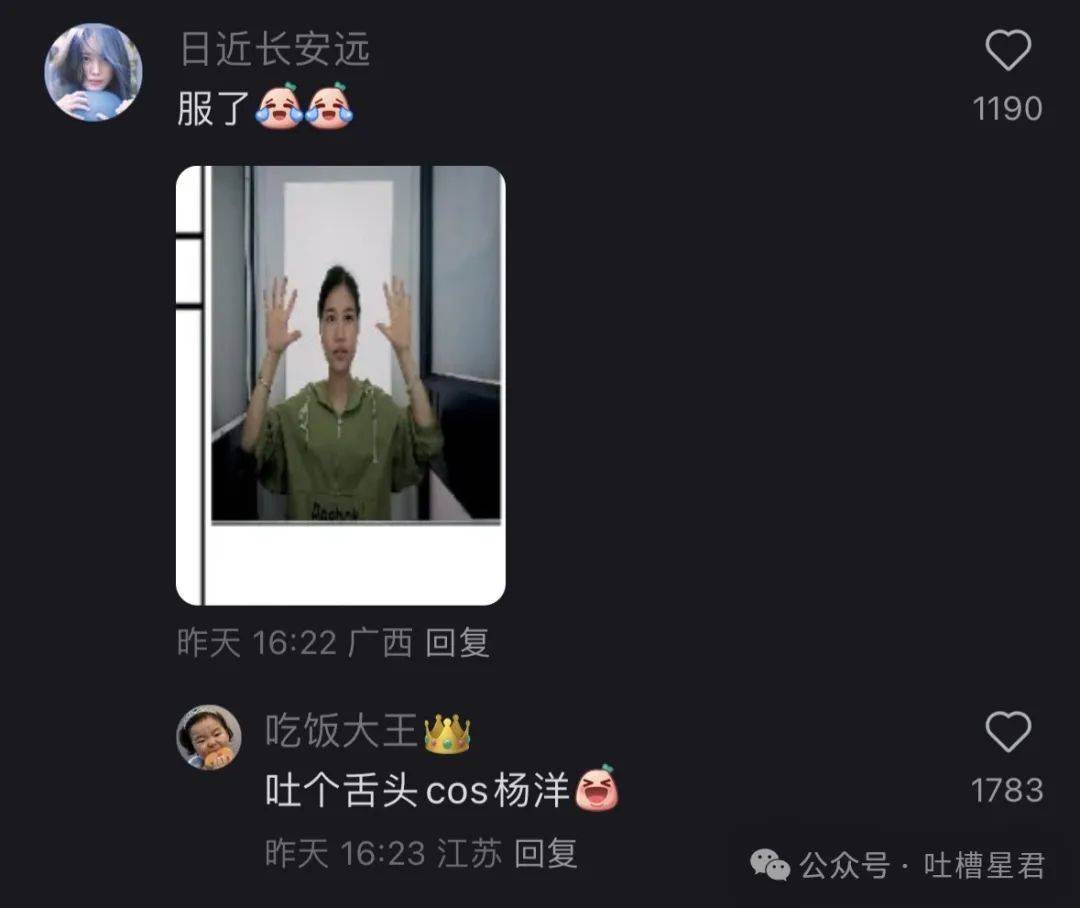The height and width of the screenshot is (908, 1080).
Task: Open username 日近长安远
Action: [275, 49]
